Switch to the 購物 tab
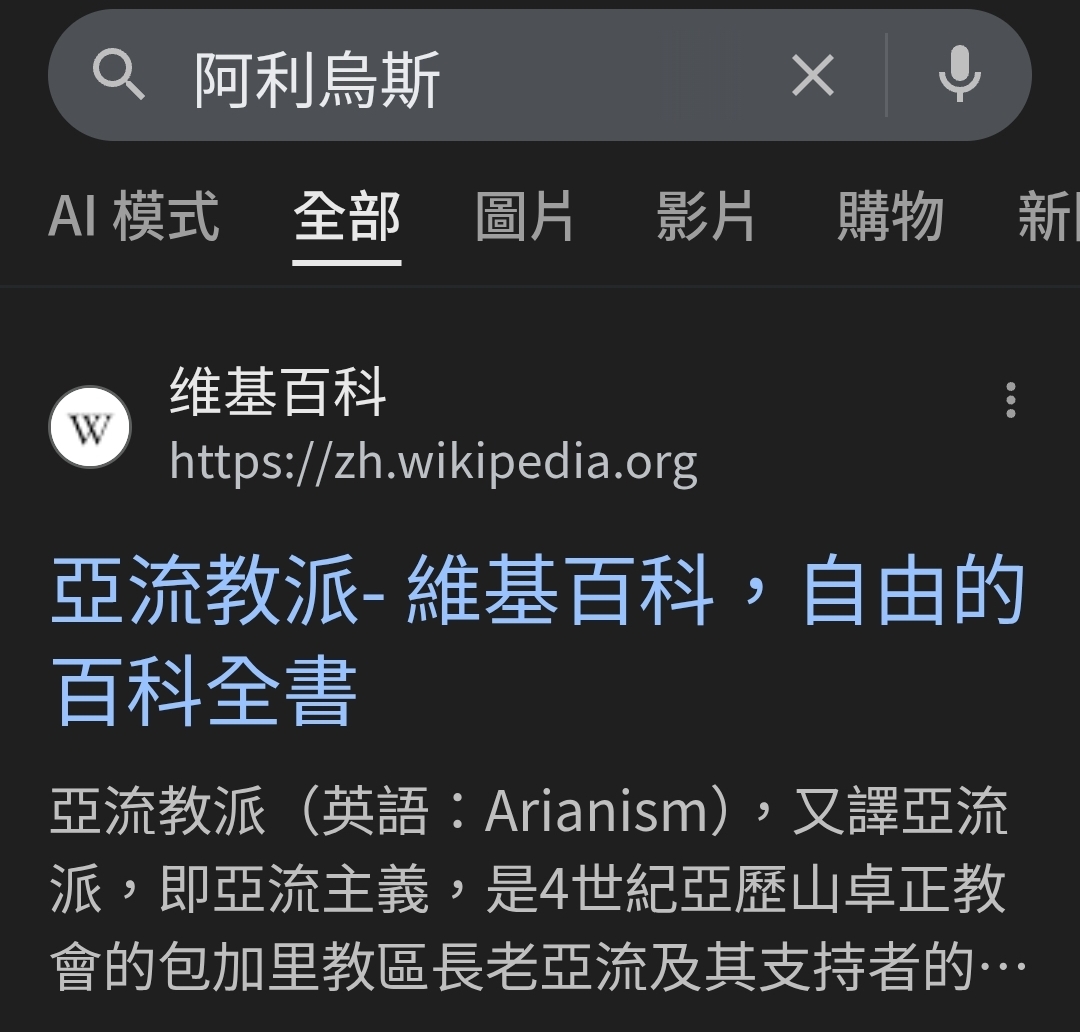This screenshot has width=1080, height=1032. coord(889,217)
